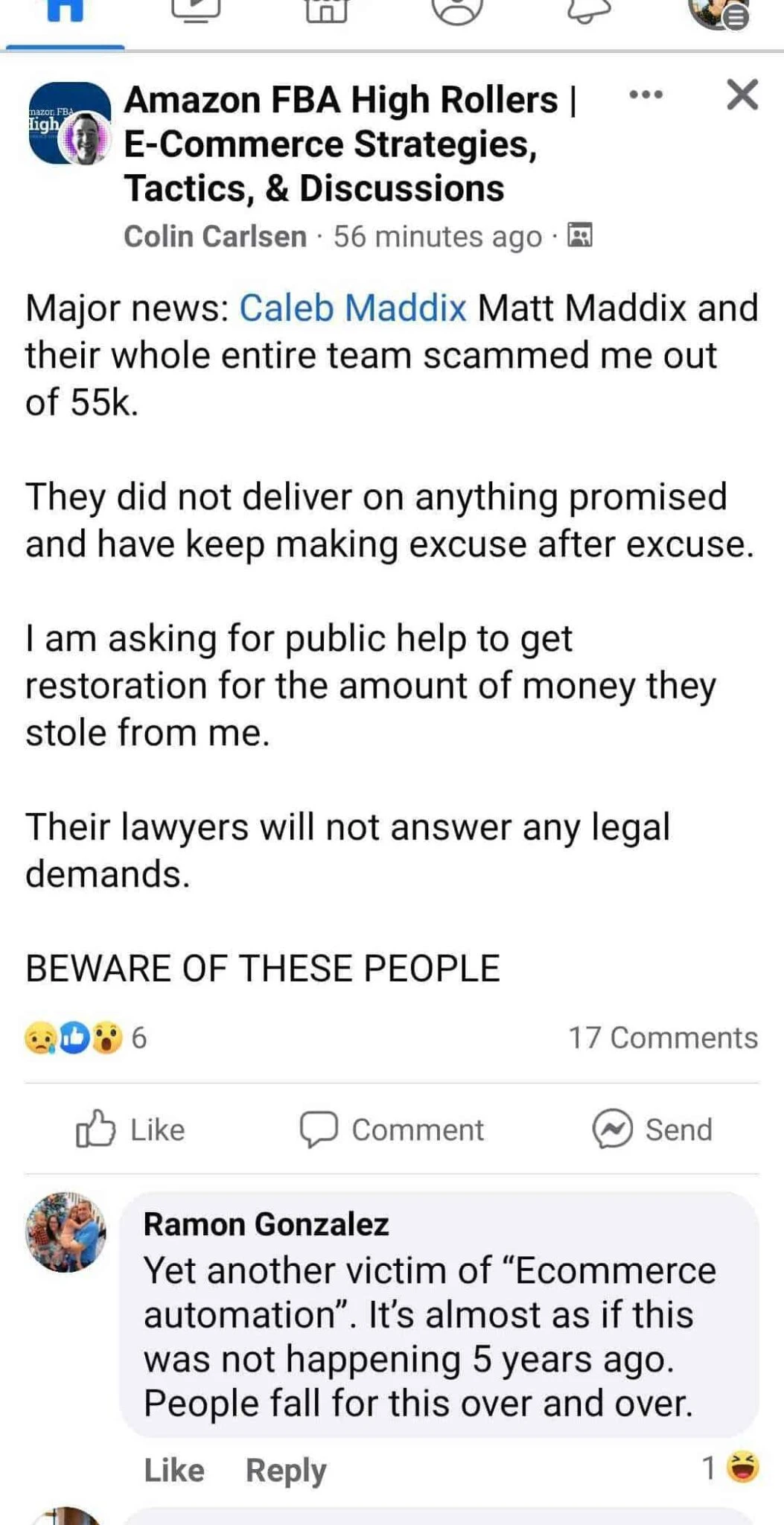View the group's profile picture thumbnail

click(x=67, y=127)
